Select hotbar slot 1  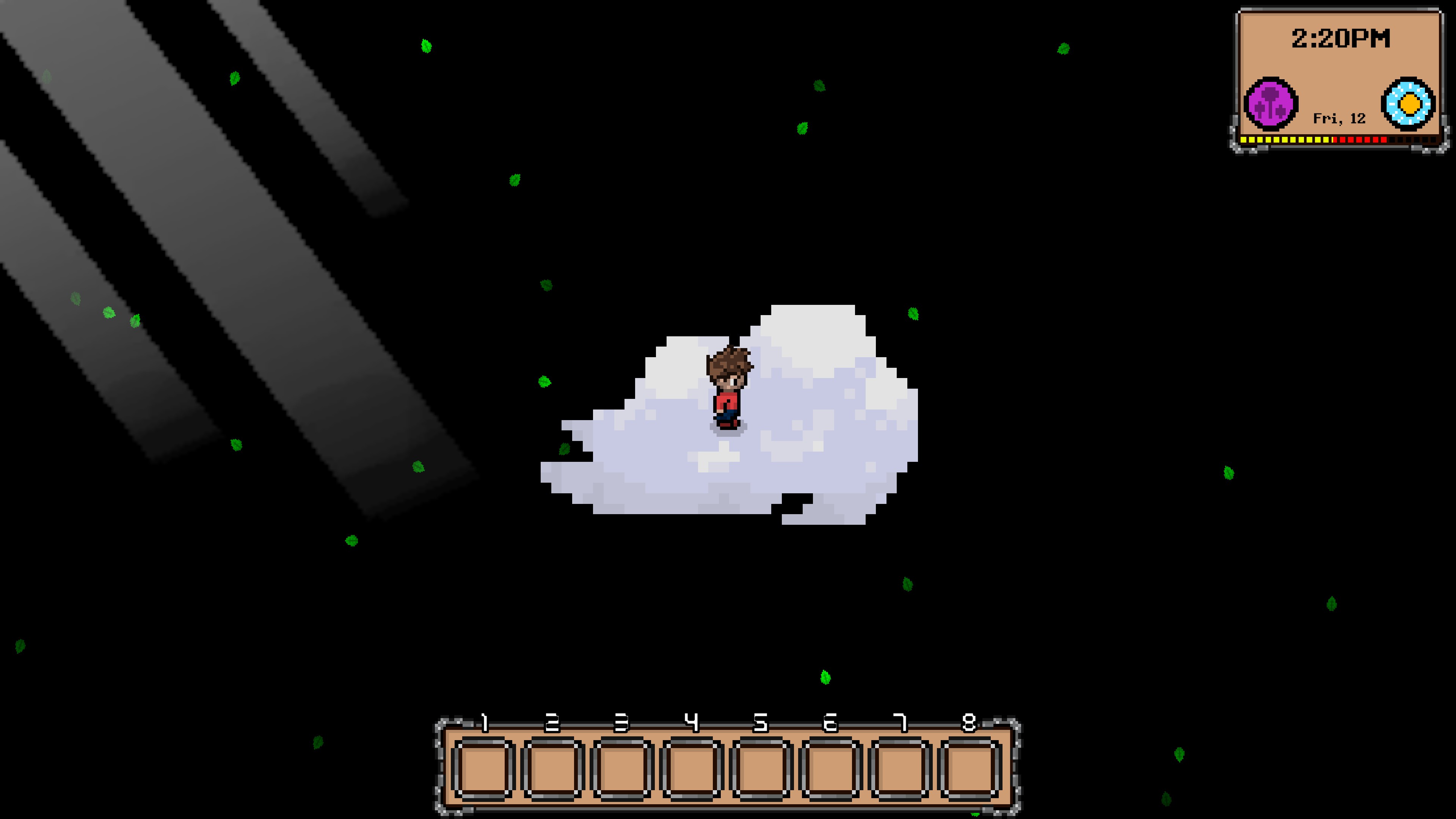[484, 768]
